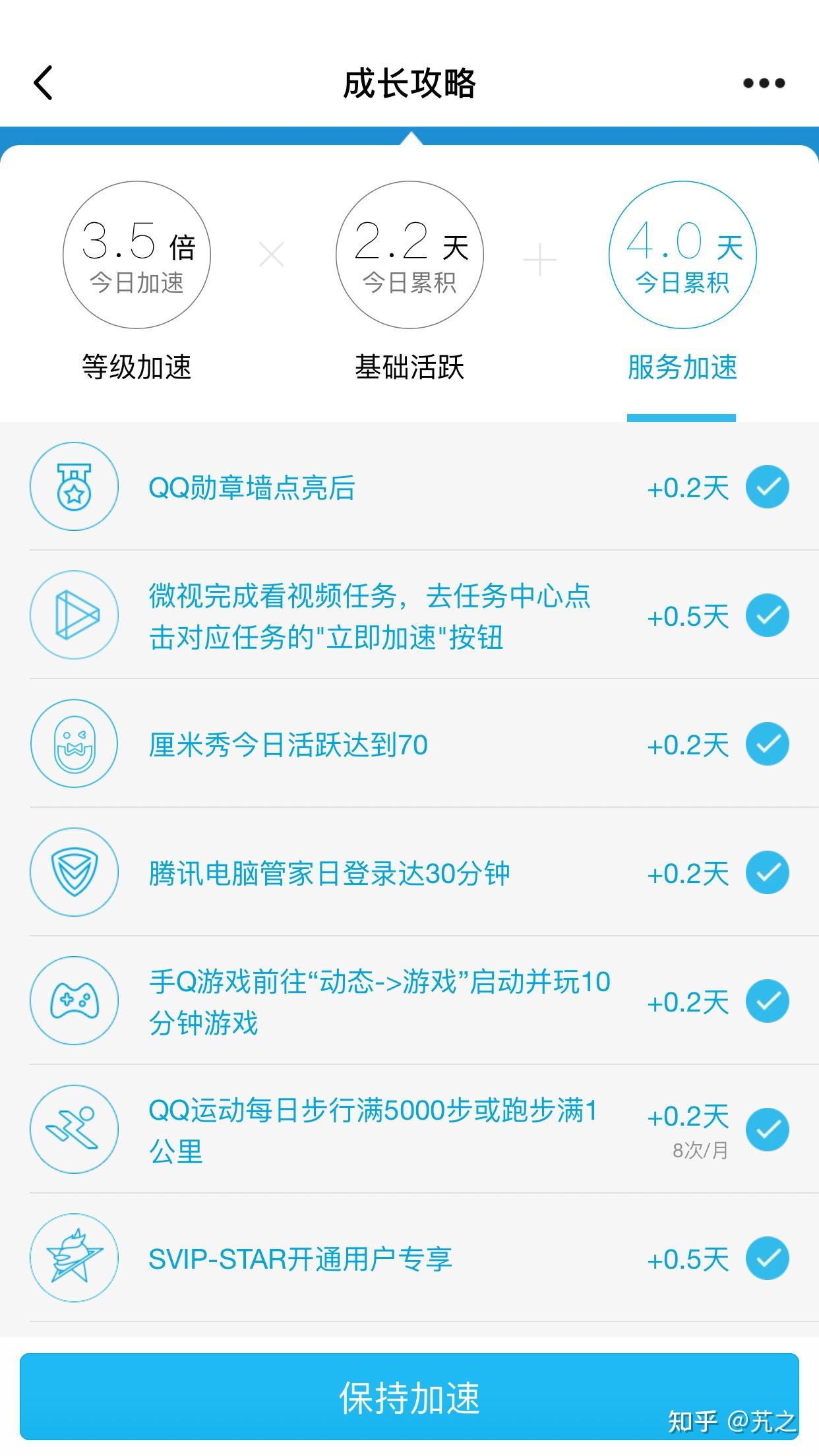Switch to the 基础活跃 tab
This screenshot has width=819, height=1456.
click(409, 284)
